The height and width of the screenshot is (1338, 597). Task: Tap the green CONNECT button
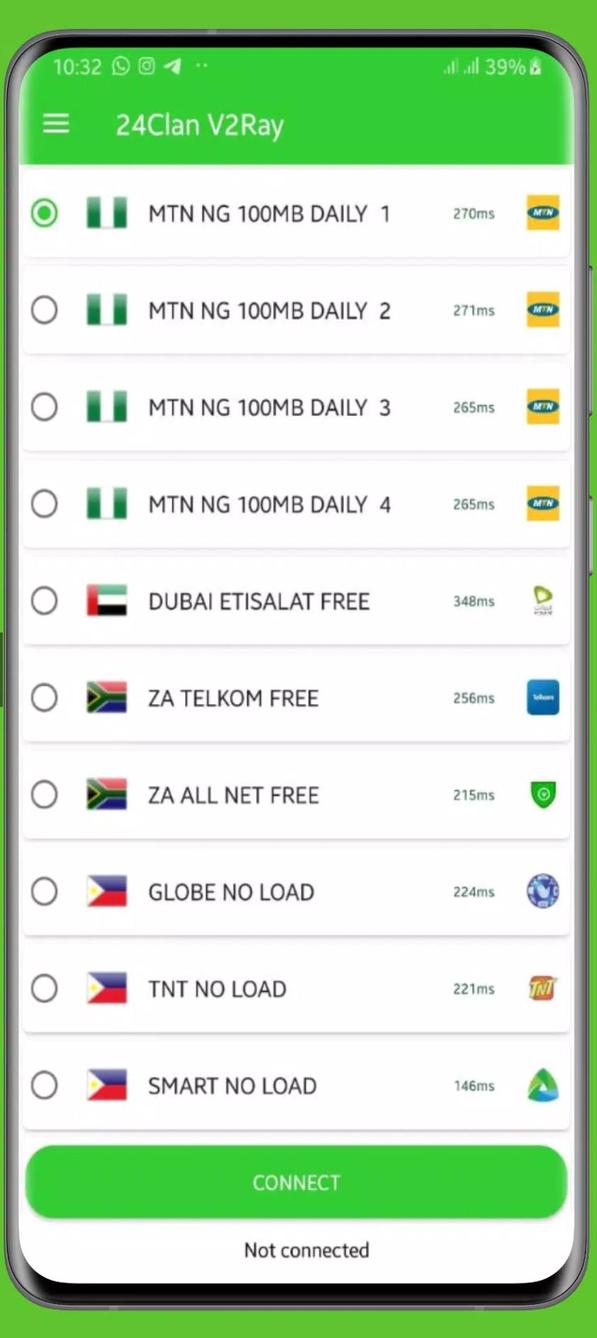pos(296,1182)
